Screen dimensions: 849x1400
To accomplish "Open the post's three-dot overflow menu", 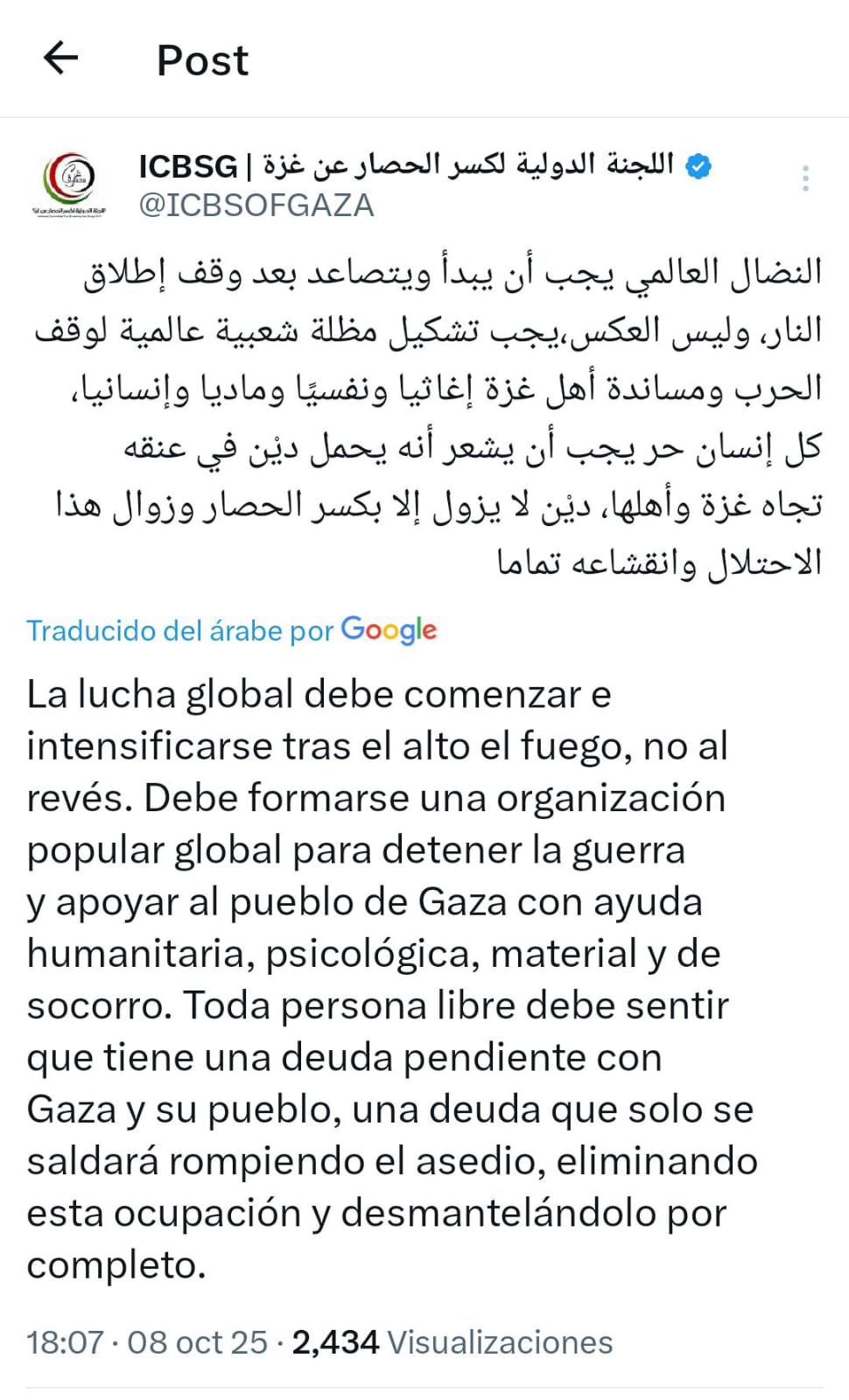I will pyautogui.click(x=804, y=178).
